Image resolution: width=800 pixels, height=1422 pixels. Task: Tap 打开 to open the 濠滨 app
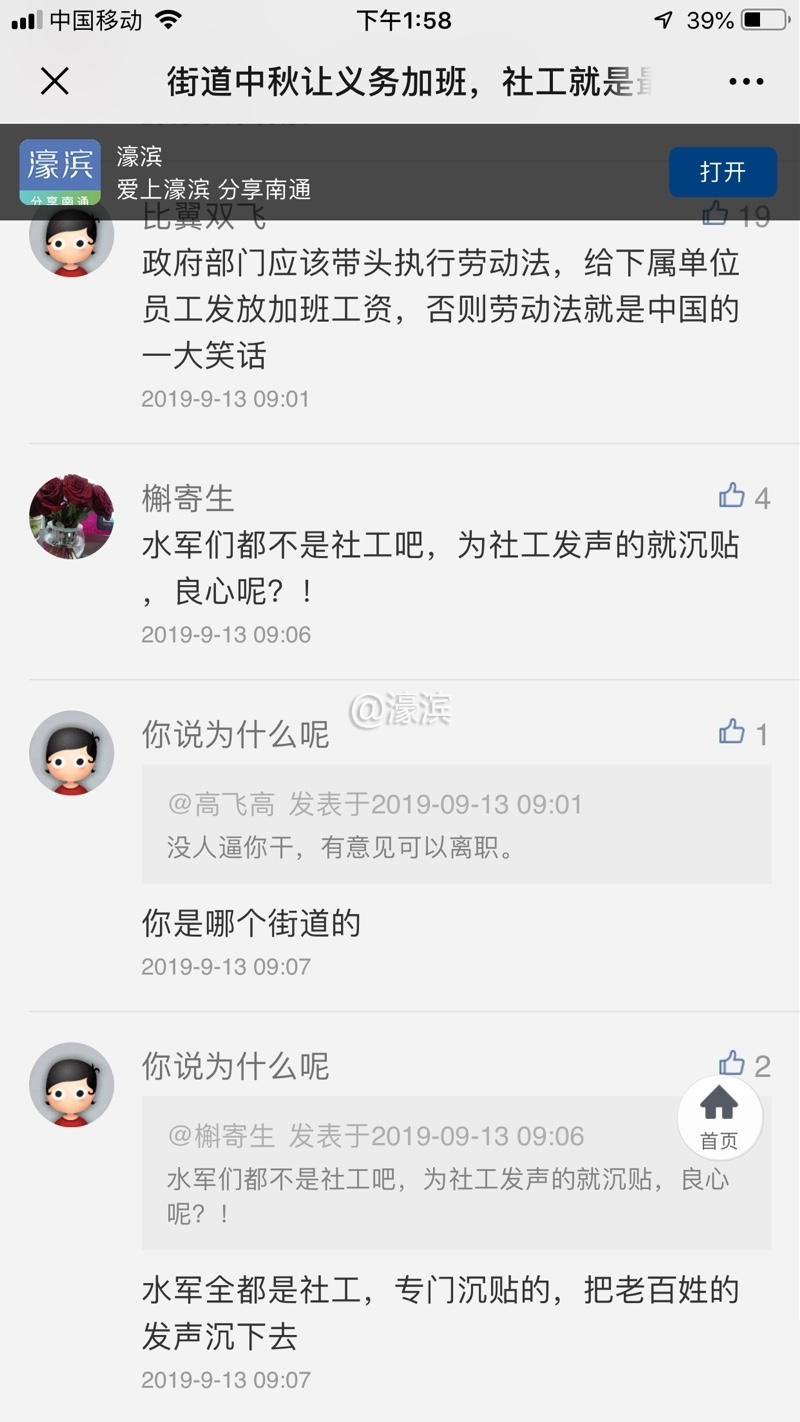coord(722,172)
